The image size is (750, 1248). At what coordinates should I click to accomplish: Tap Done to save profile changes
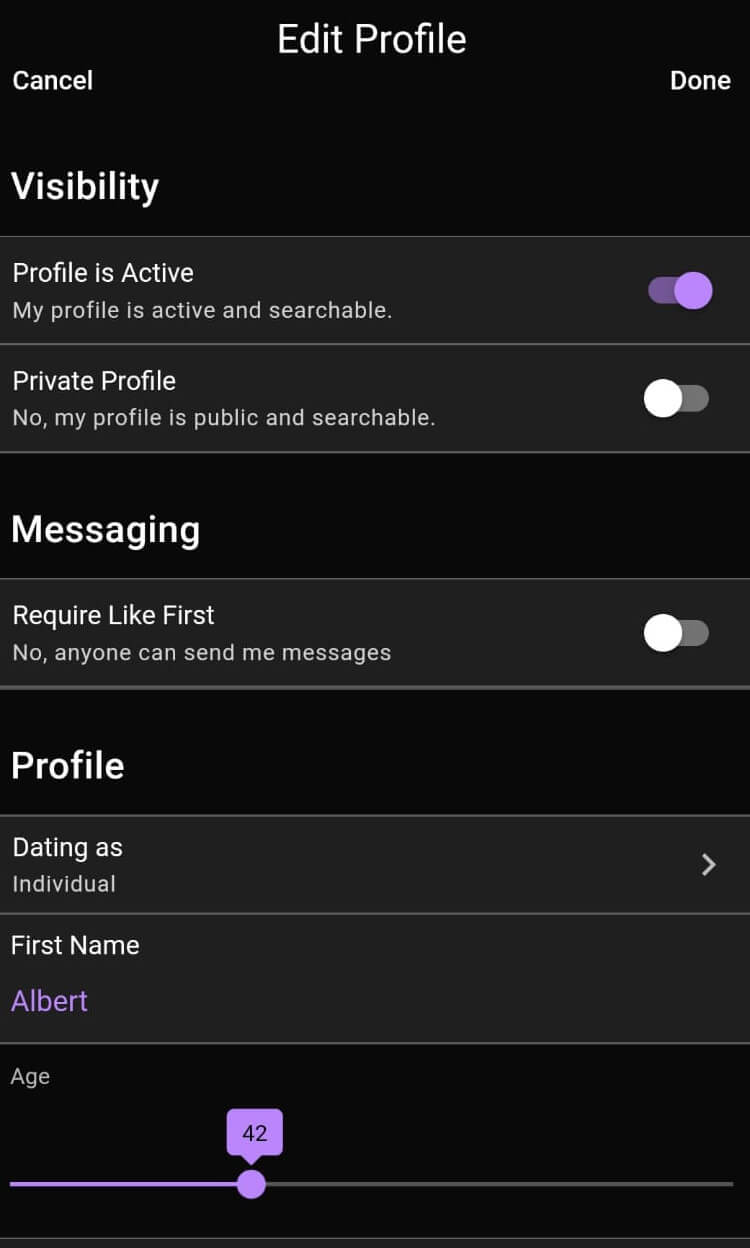point(700,80)
